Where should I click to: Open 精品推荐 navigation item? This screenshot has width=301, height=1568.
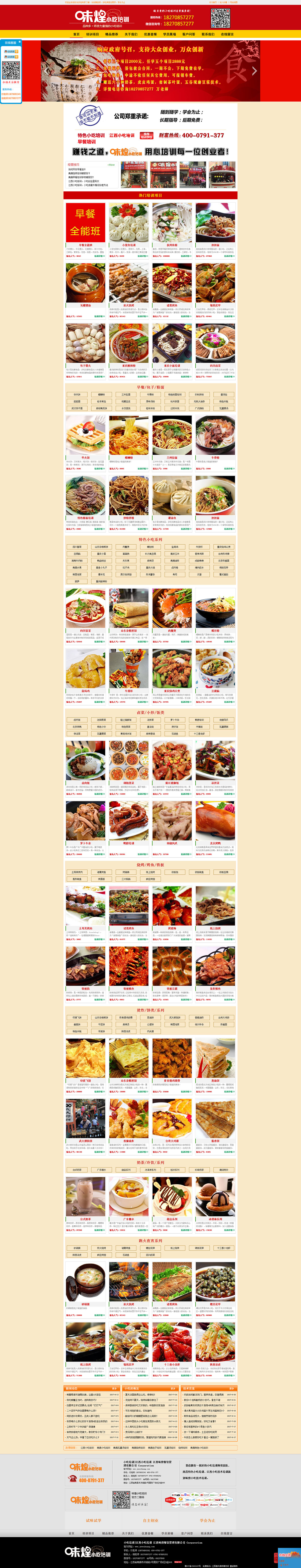point(112,34)
